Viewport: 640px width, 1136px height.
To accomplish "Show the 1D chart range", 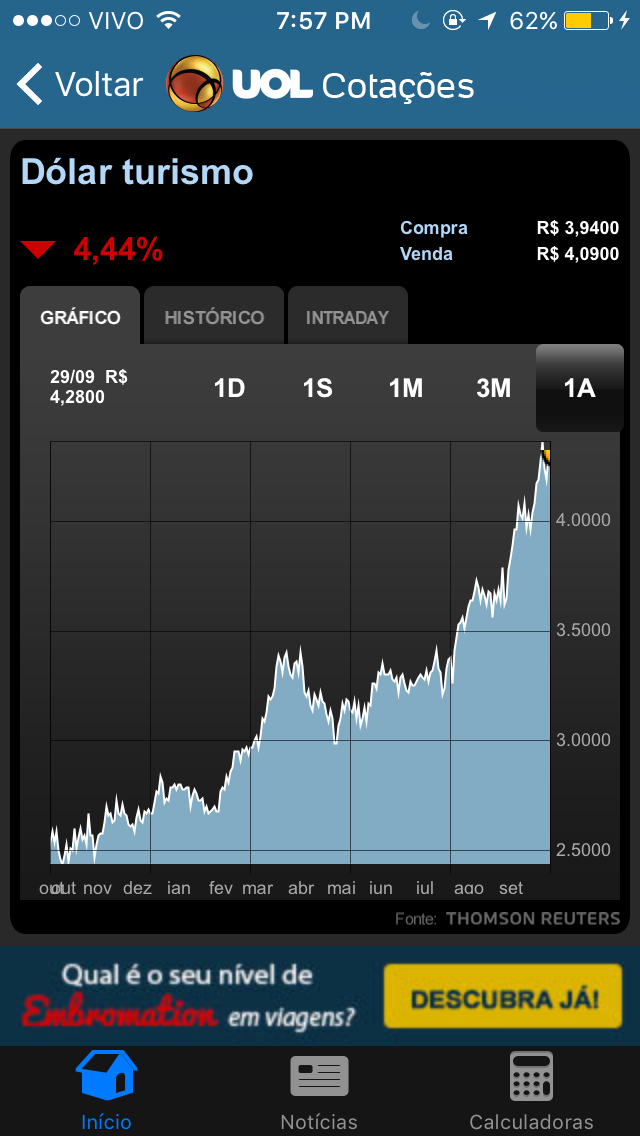I will [229, 389].
